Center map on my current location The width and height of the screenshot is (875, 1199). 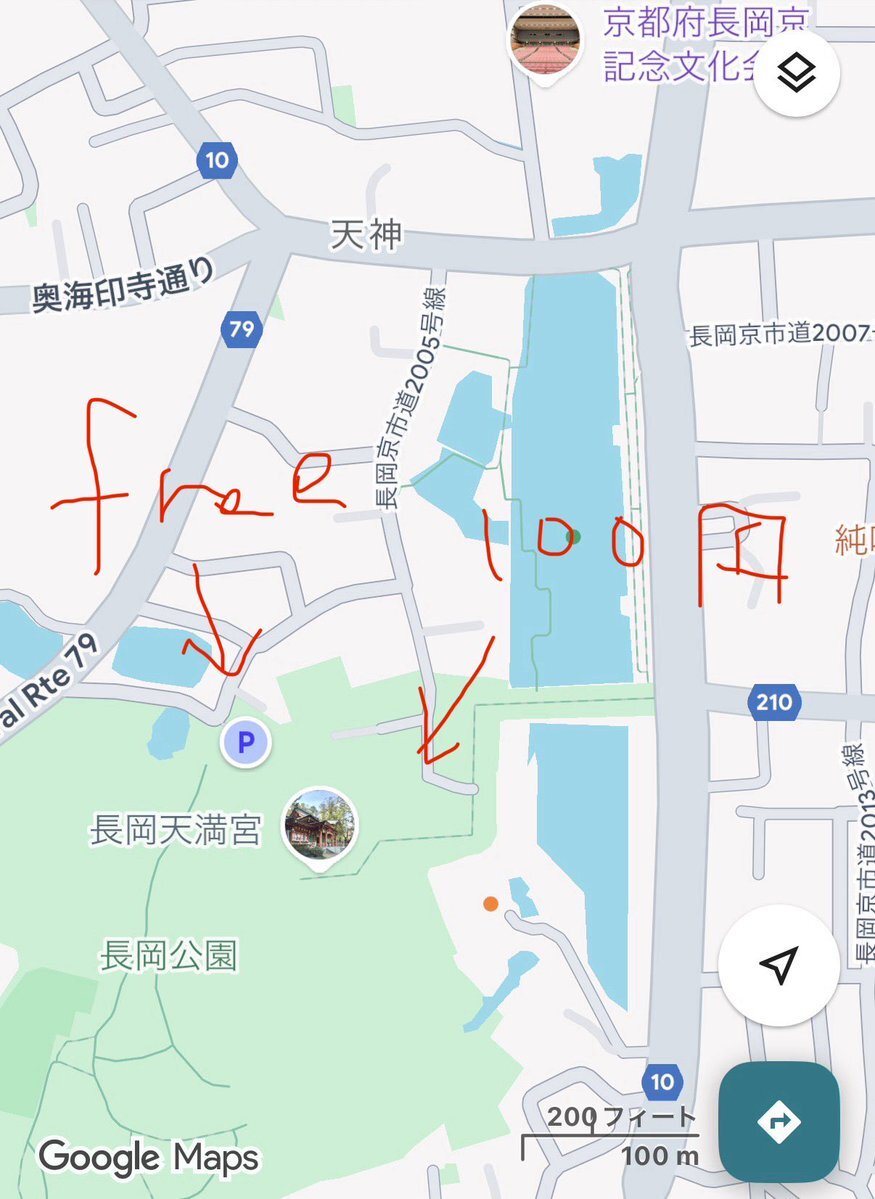point(777,964)
